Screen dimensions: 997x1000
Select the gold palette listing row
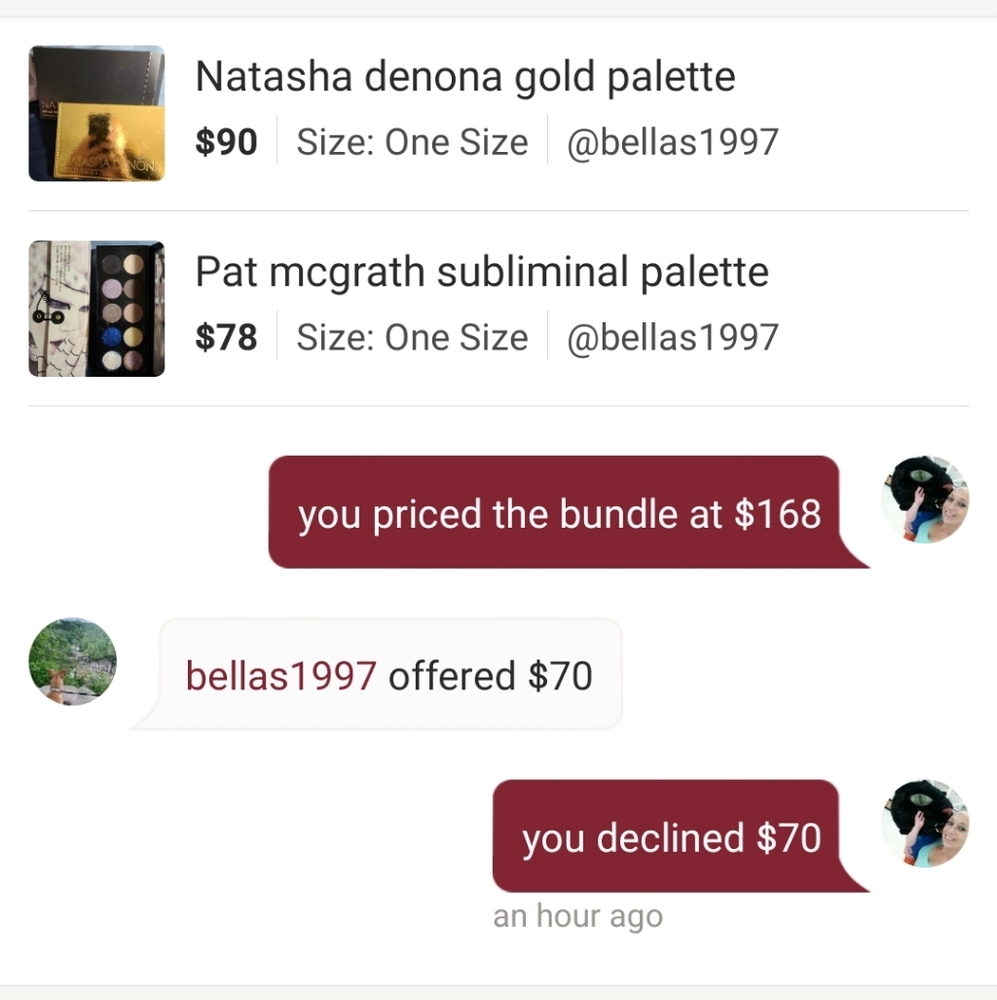coord(500,113)
